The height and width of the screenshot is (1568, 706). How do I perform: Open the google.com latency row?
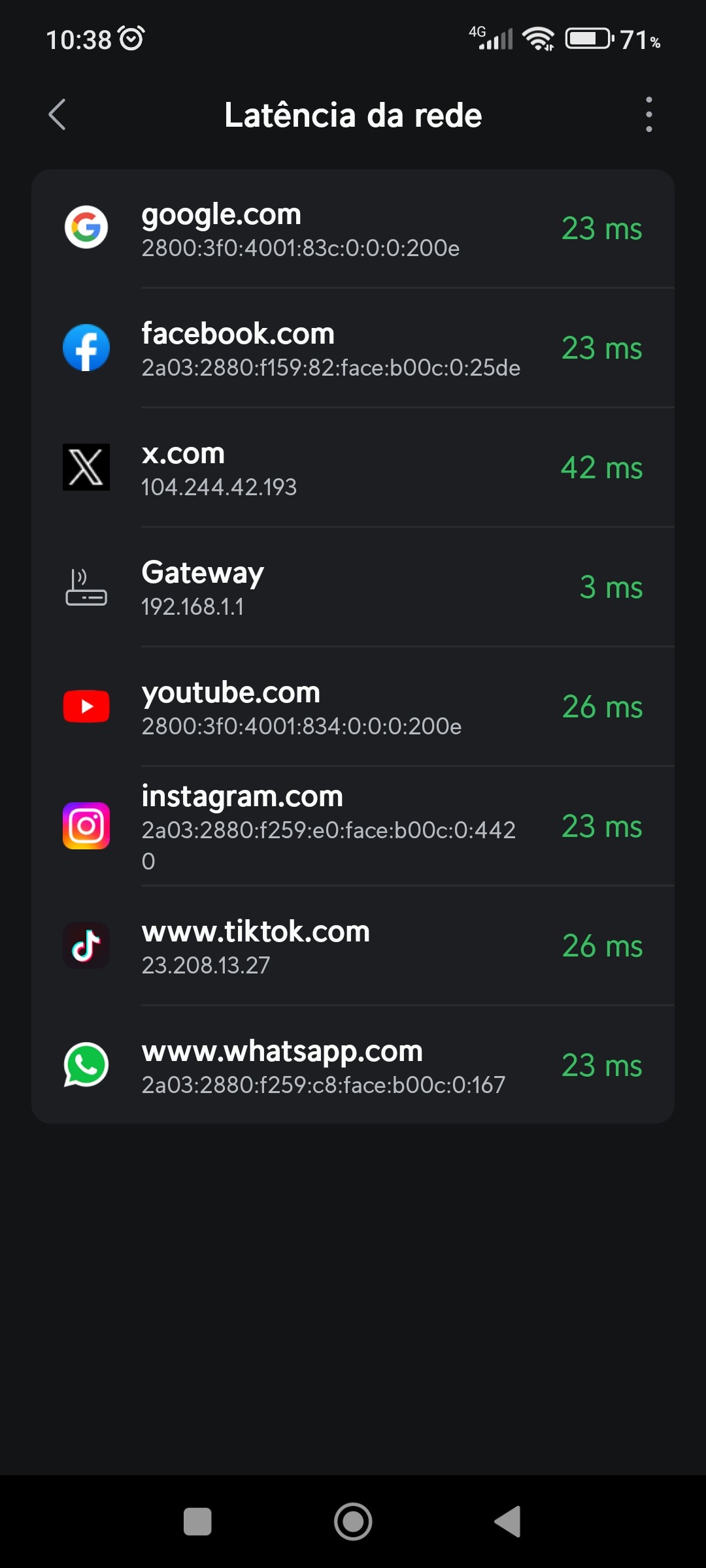point(353,229)
